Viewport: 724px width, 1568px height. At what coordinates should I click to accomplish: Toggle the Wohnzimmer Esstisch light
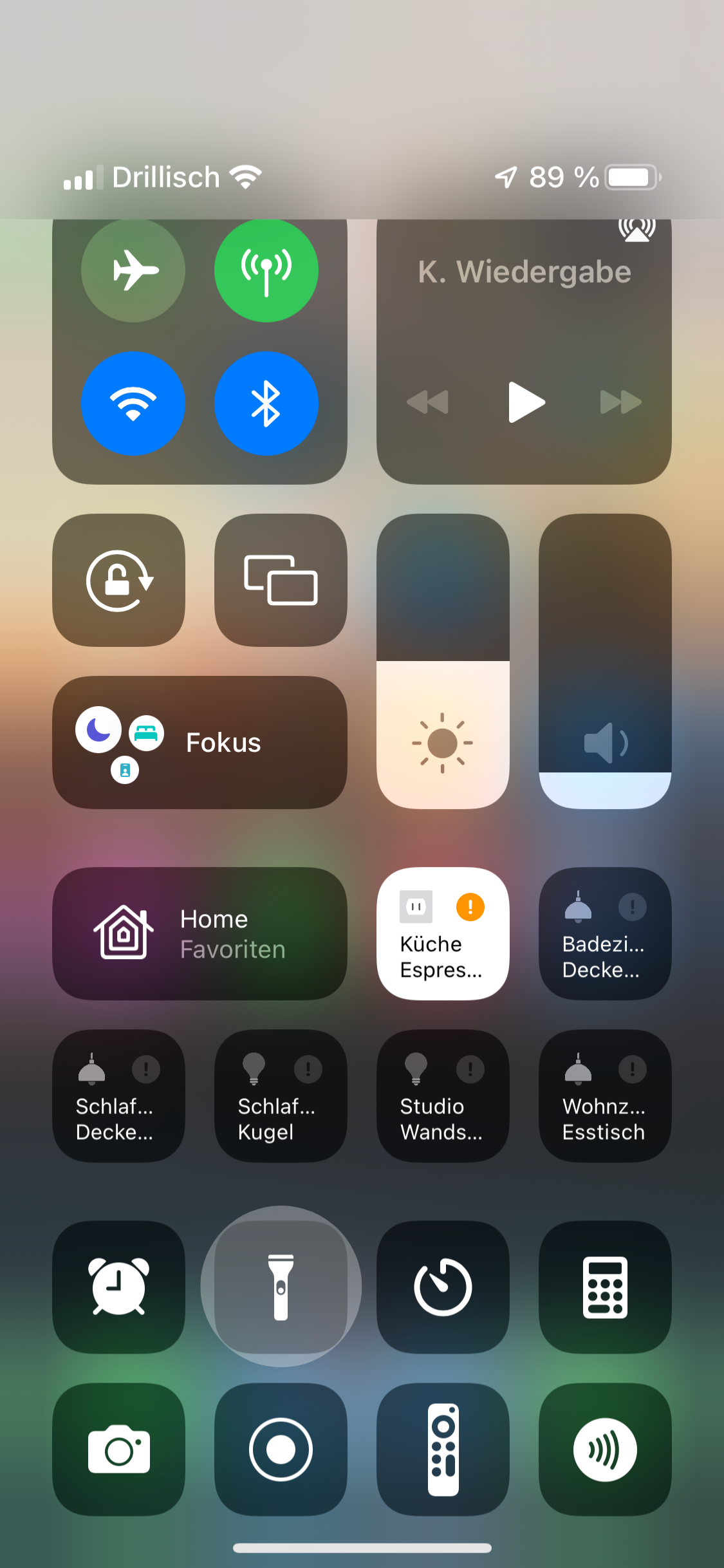pos(605,1096)
